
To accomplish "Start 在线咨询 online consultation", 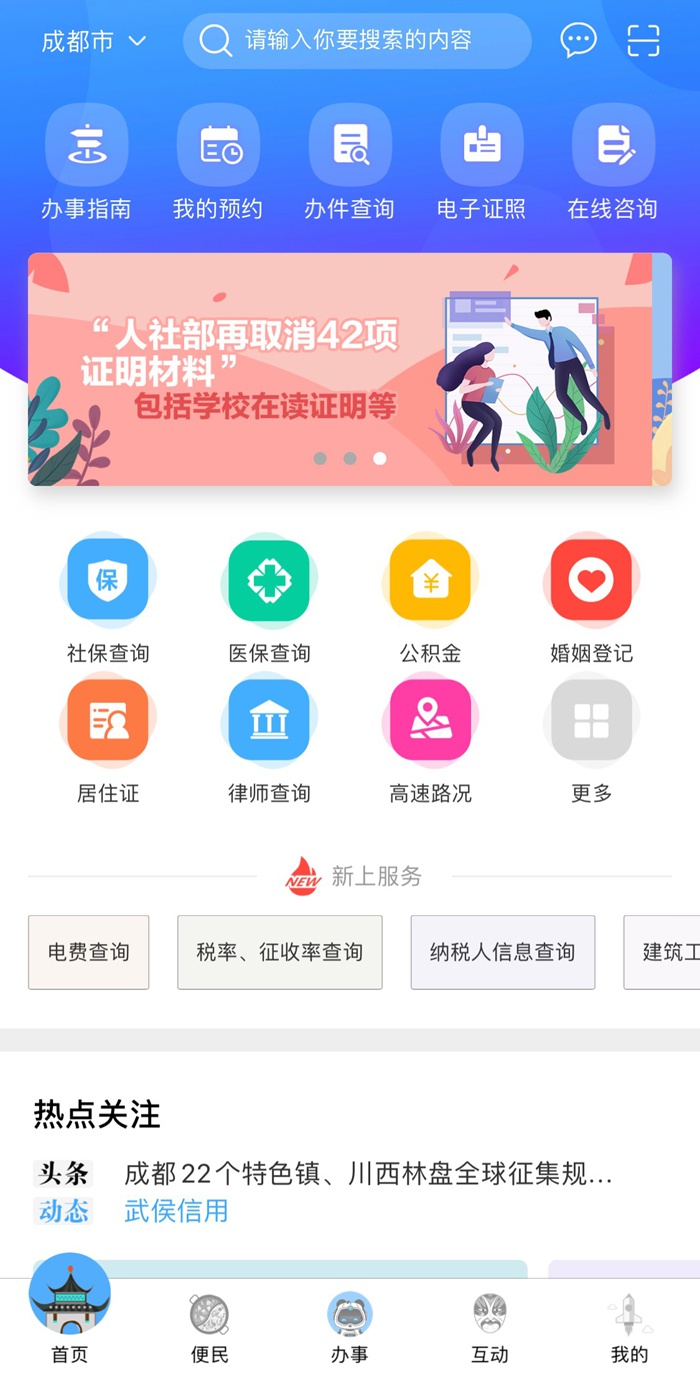I will tap(613, 162).
